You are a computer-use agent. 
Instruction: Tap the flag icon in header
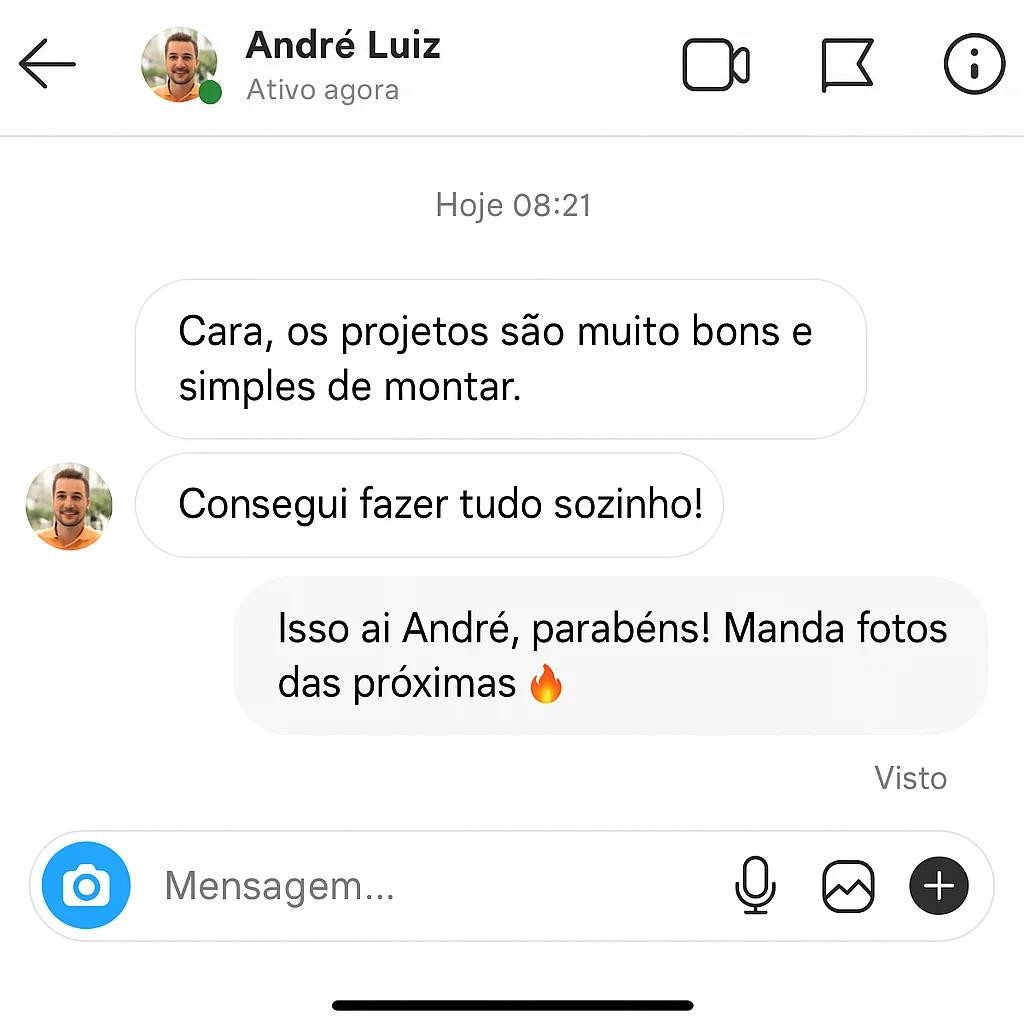point(847,66)
